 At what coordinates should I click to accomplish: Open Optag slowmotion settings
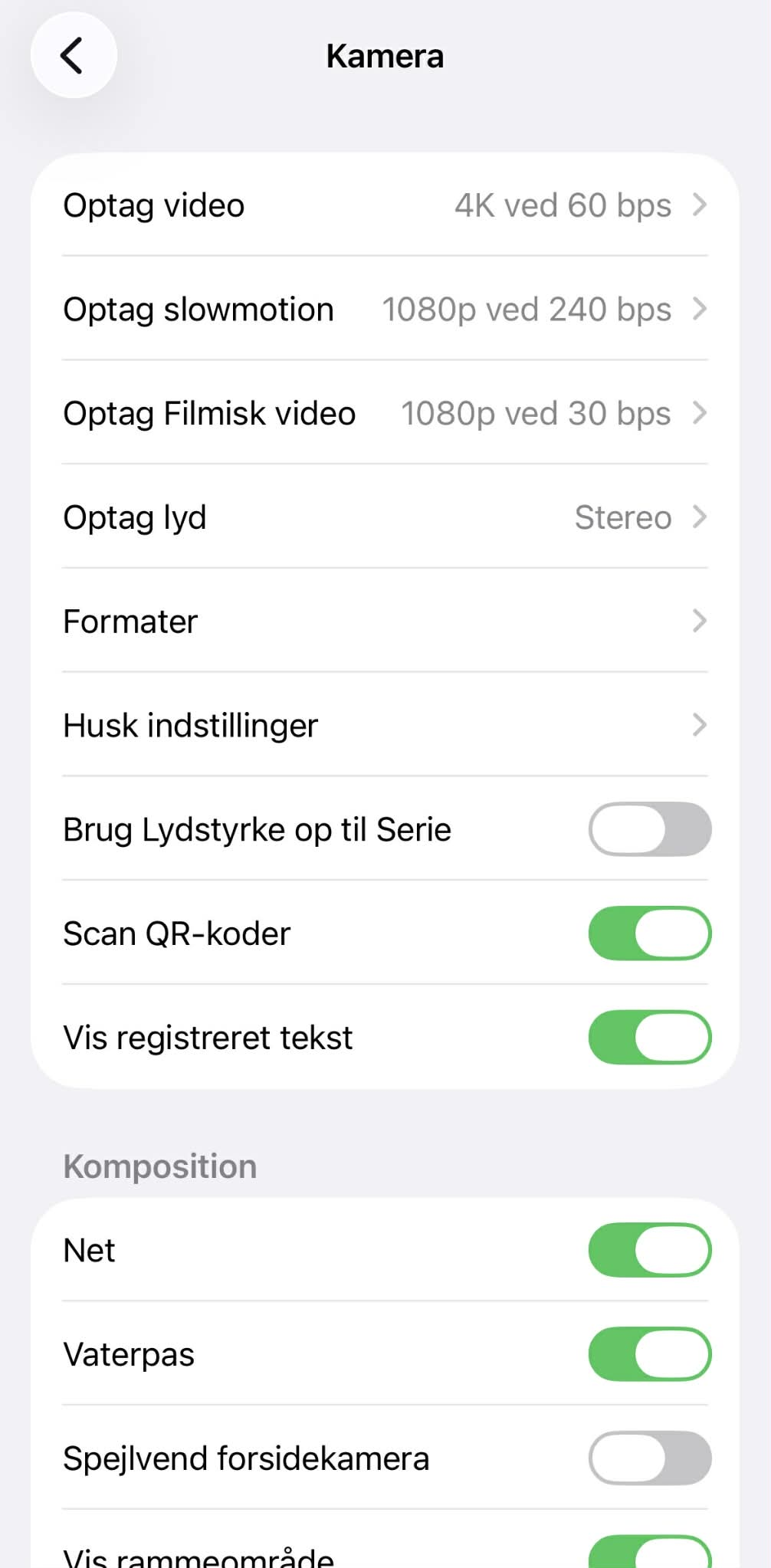tap(385, 310)
